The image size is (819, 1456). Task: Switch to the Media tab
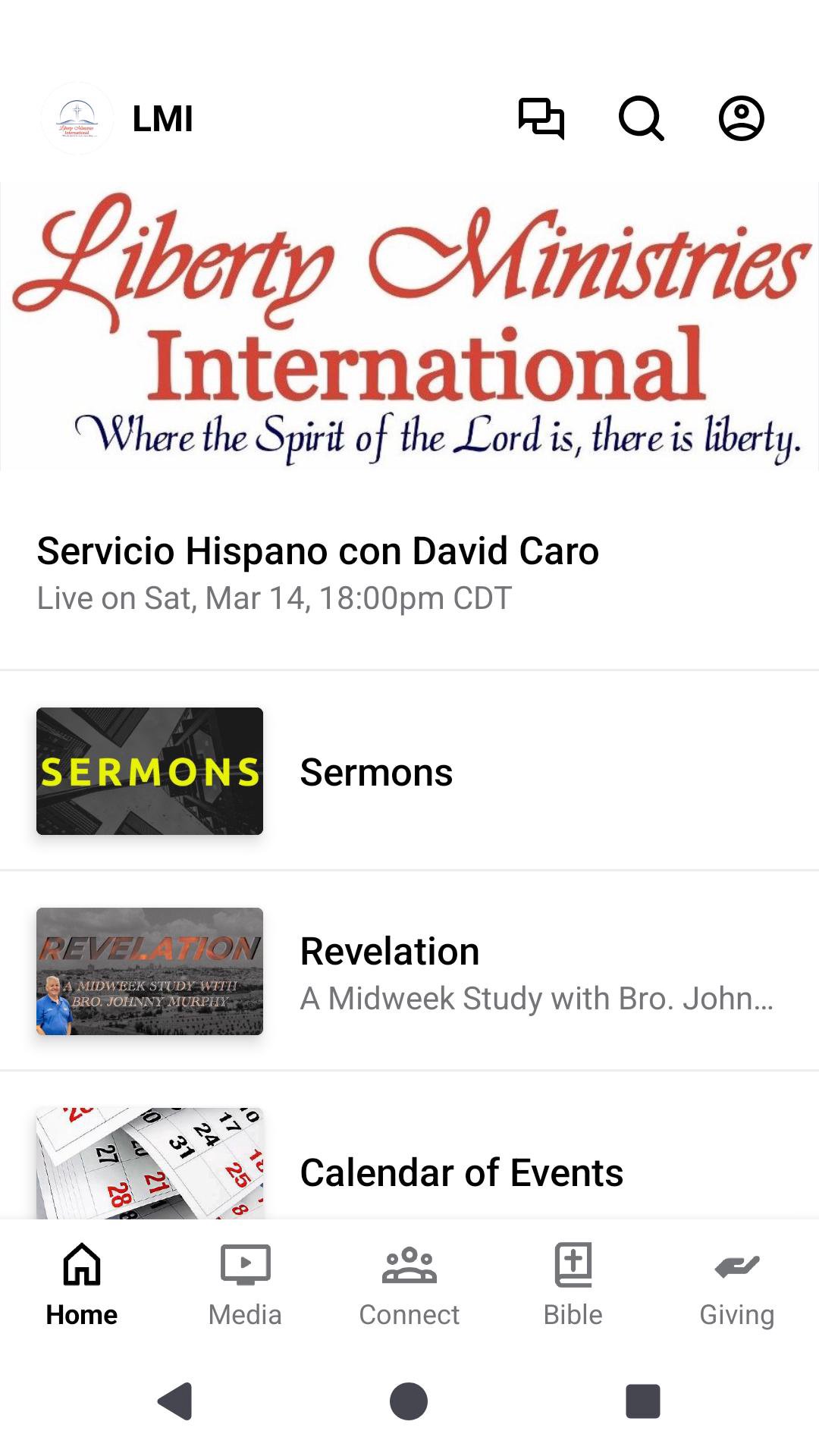pyautogui.click(x=245, y=1285)
